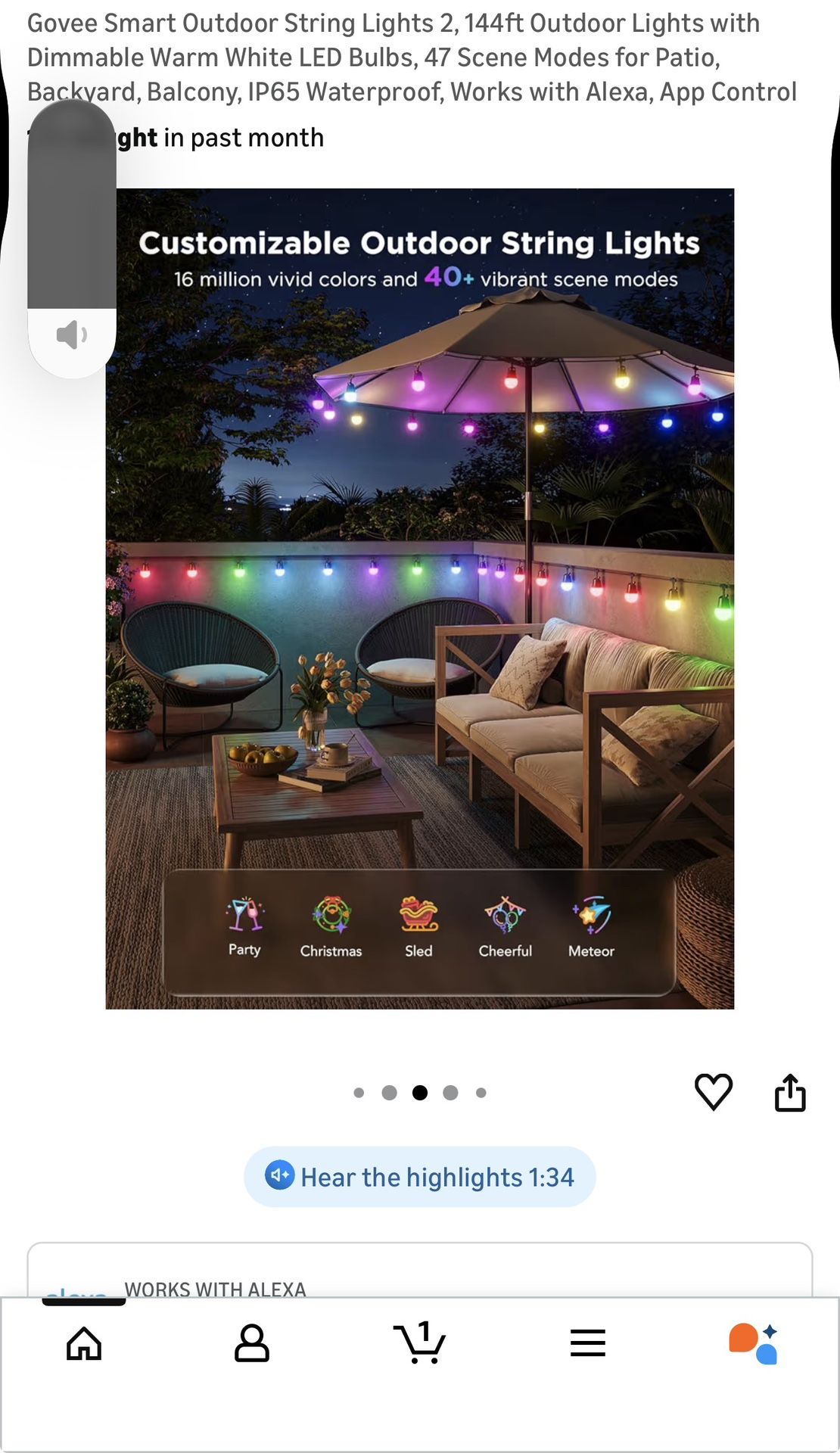
Task: Open the Works with Alexa card
Action: point(420,1271)
